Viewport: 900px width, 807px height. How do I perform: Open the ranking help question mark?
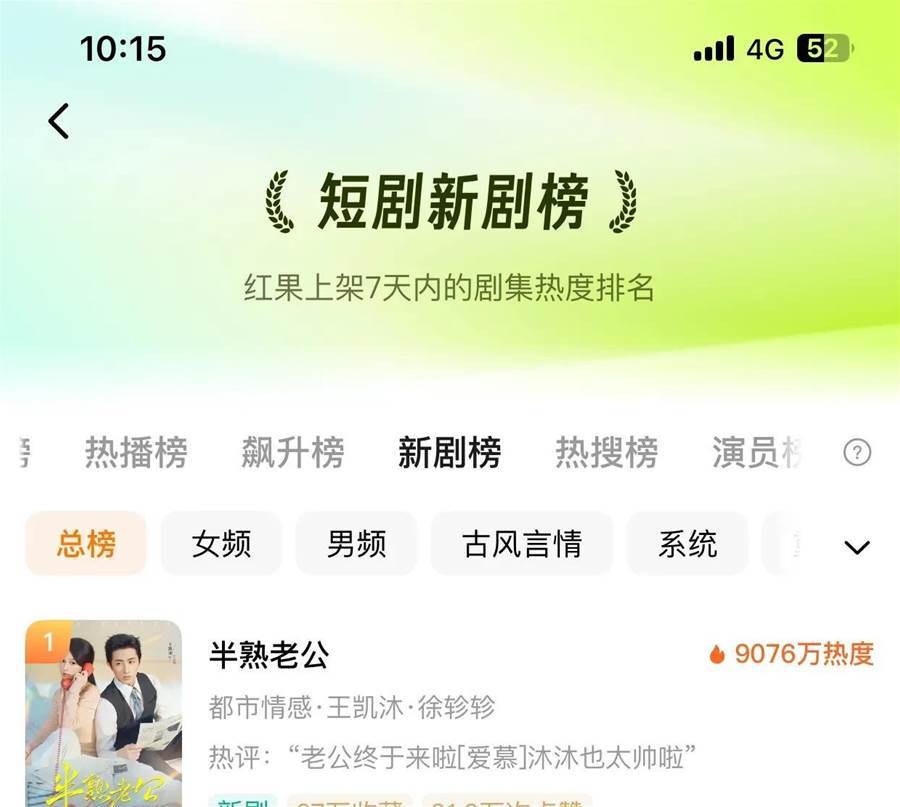pos(857,453)
